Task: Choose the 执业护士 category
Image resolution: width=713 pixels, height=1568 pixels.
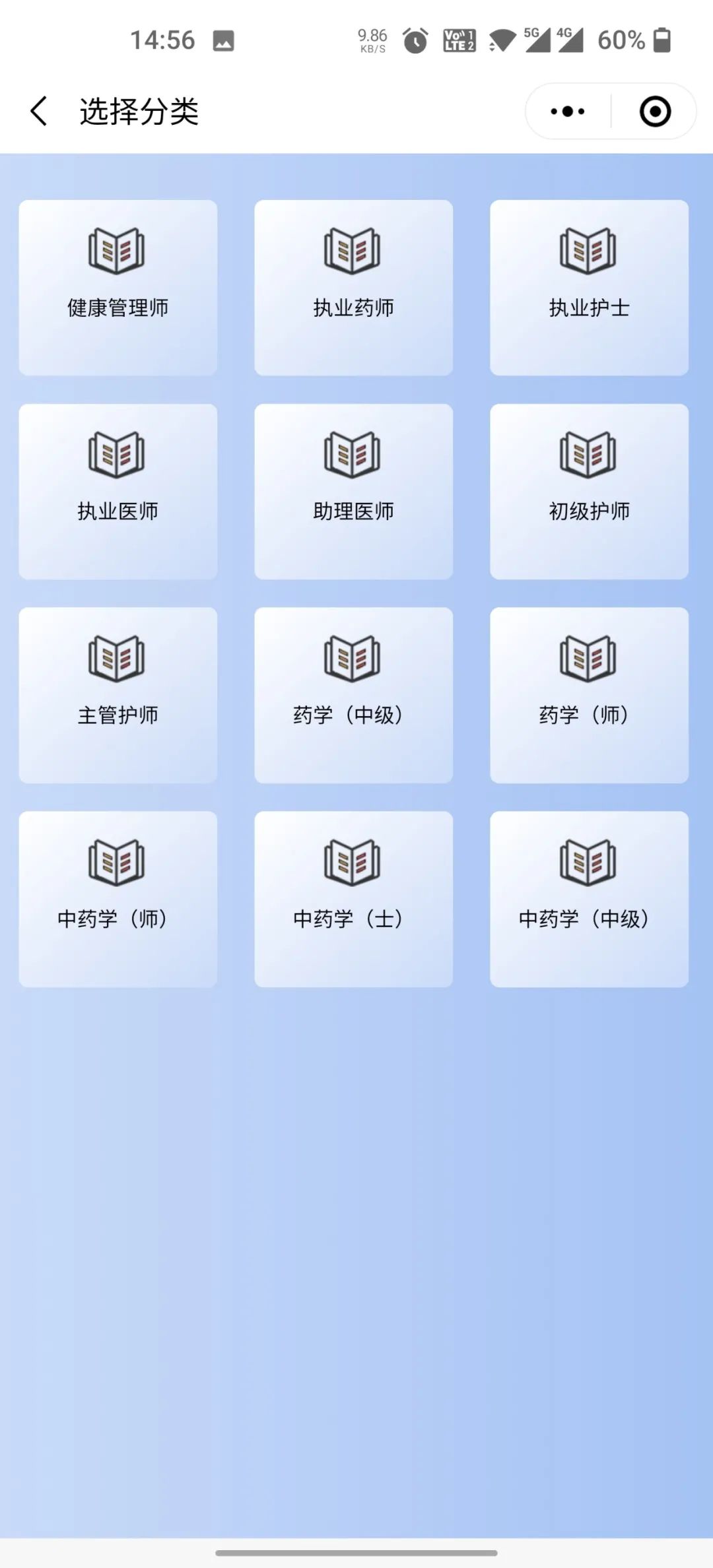Action: pos(589,288)
